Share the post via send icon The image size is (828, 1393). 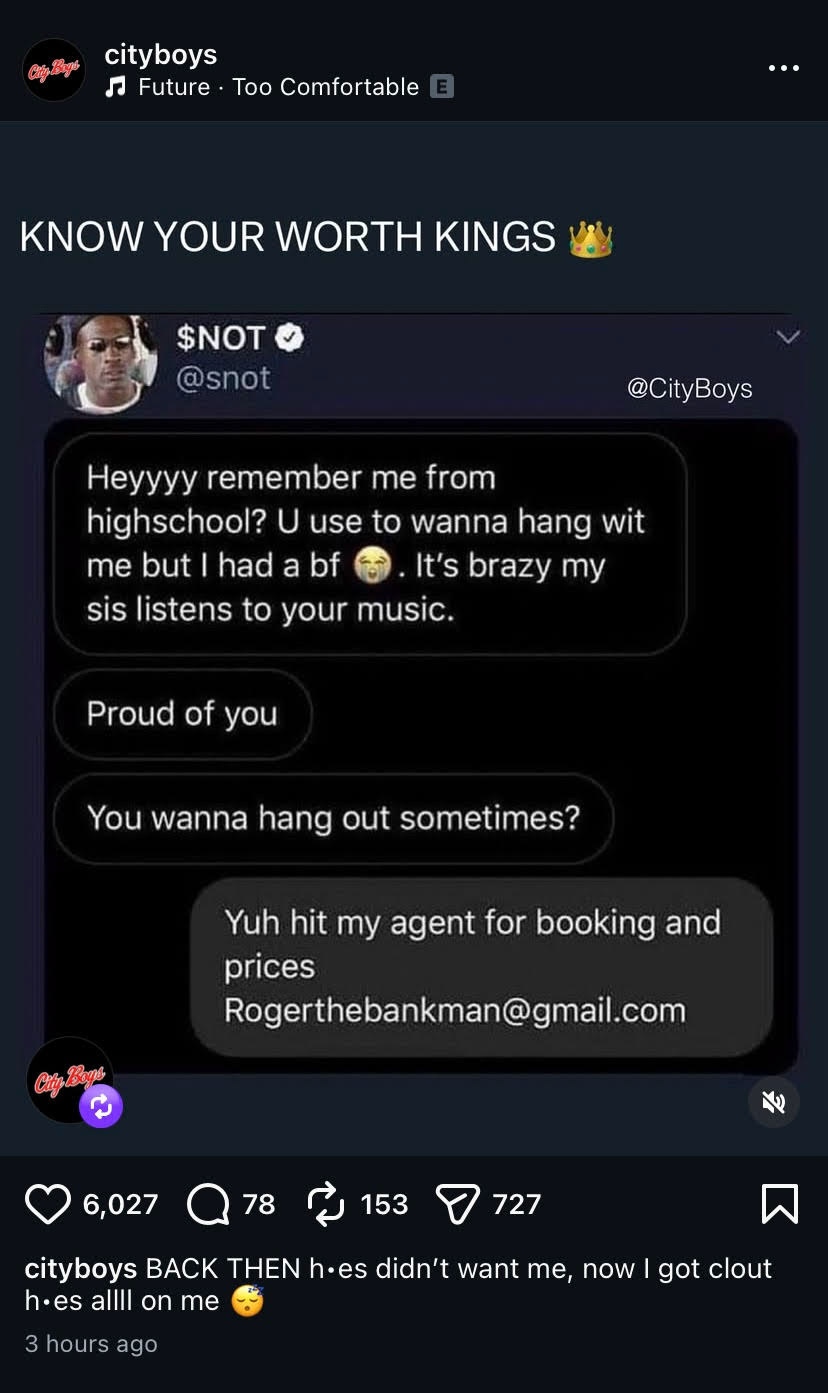click(458, 1204)
